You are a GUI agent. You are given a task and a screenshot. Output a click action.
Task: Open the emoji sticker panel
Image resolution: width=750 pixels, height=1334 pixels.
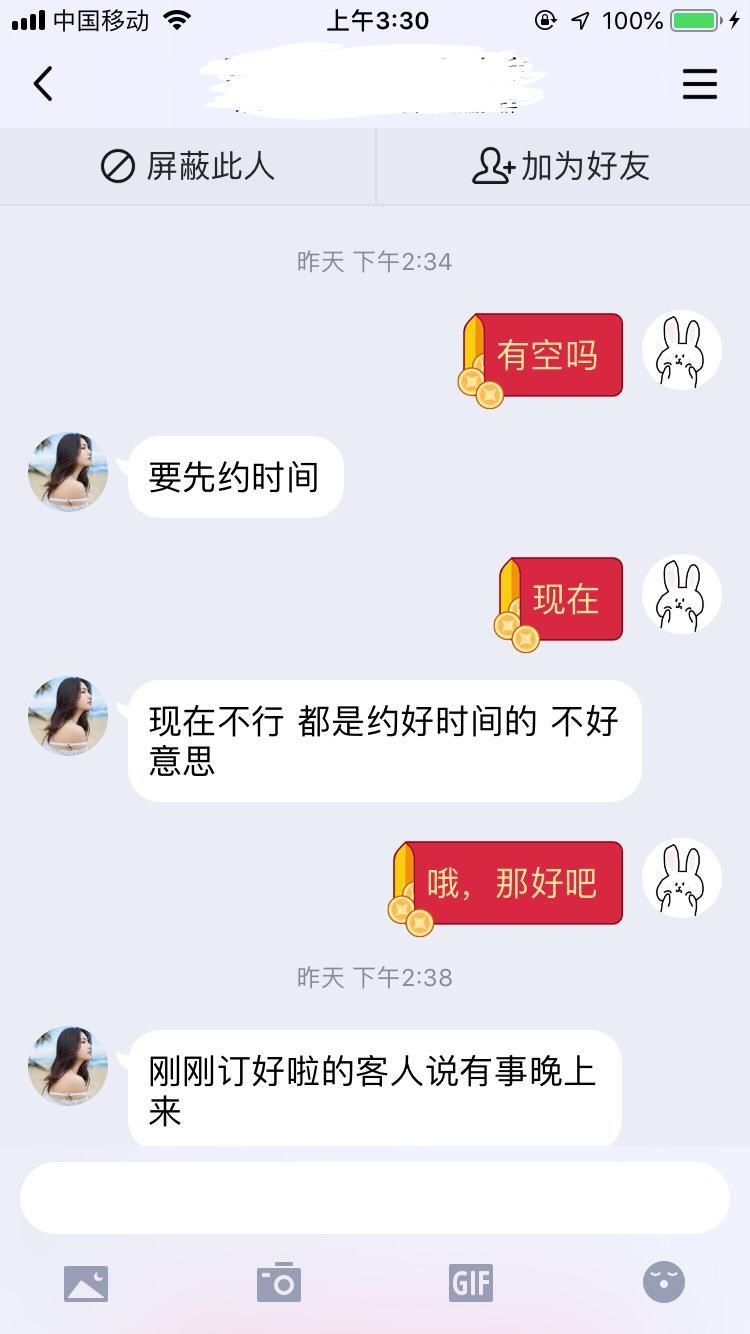(663, 1283)
